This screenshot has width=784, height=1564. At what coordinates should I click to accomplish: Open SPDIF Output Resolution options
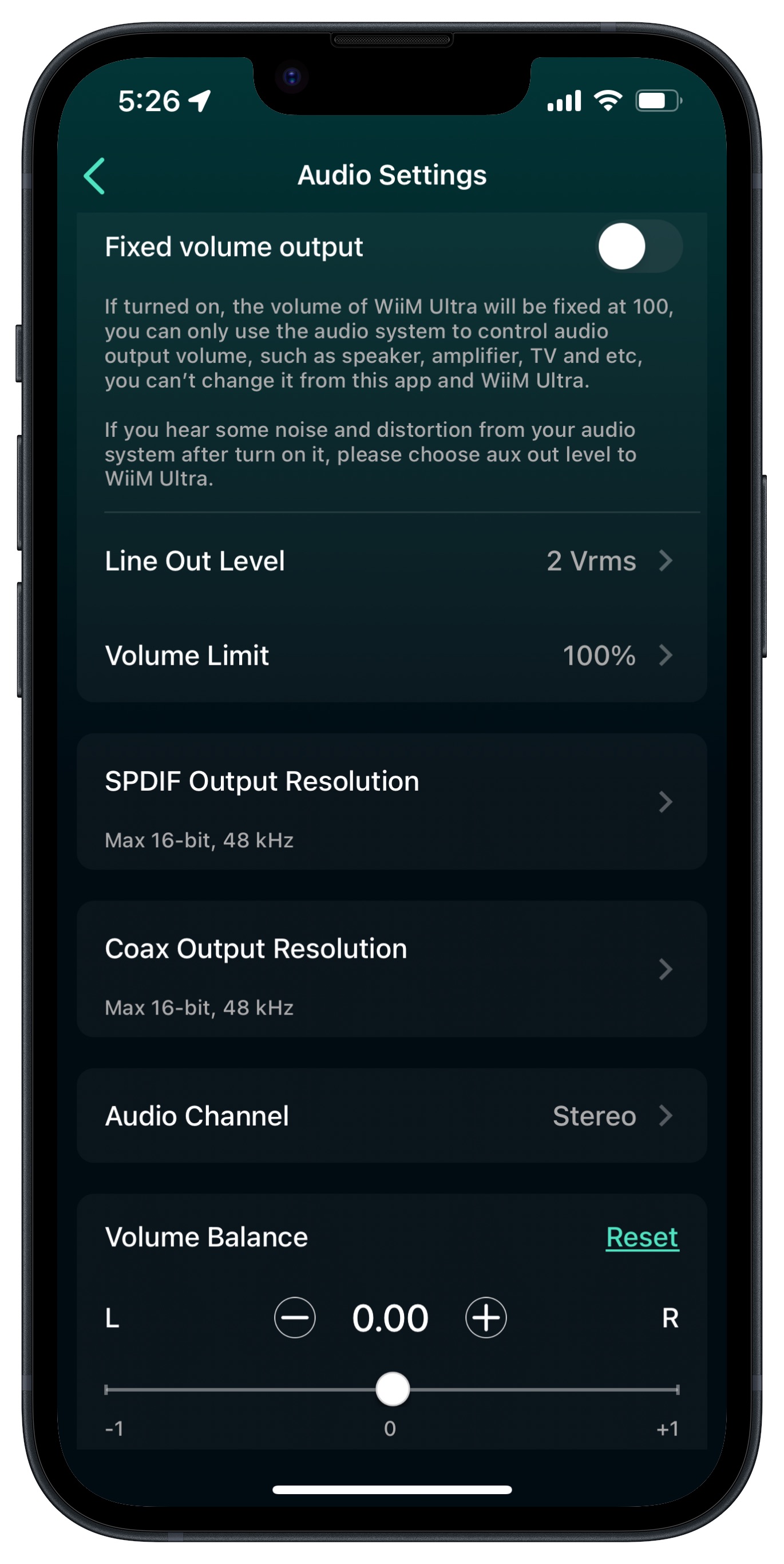(x=391, y=802)
